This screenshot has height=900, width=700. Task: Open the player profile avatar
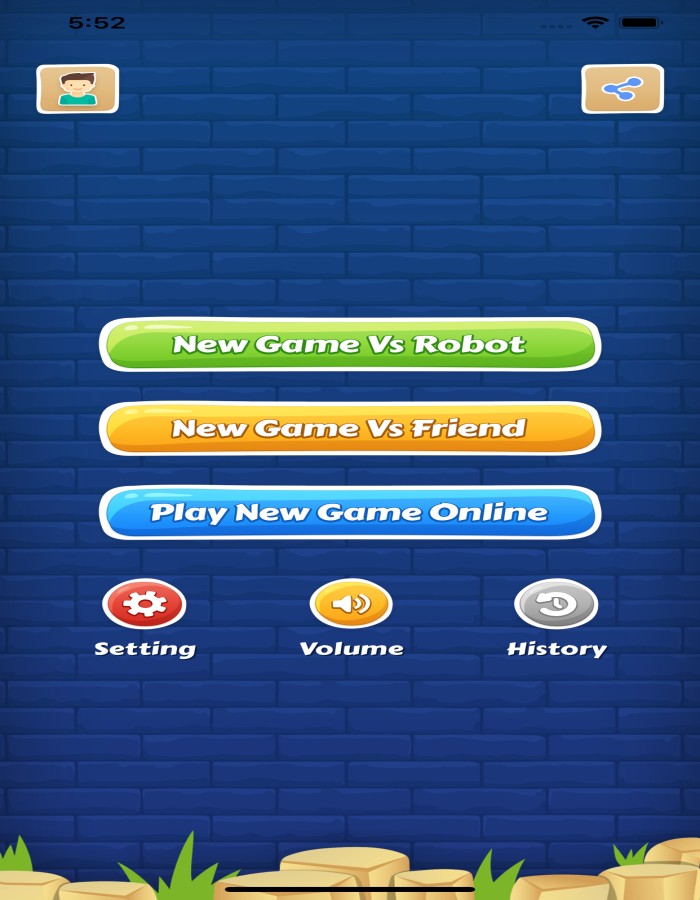click(x=78, y=89)
